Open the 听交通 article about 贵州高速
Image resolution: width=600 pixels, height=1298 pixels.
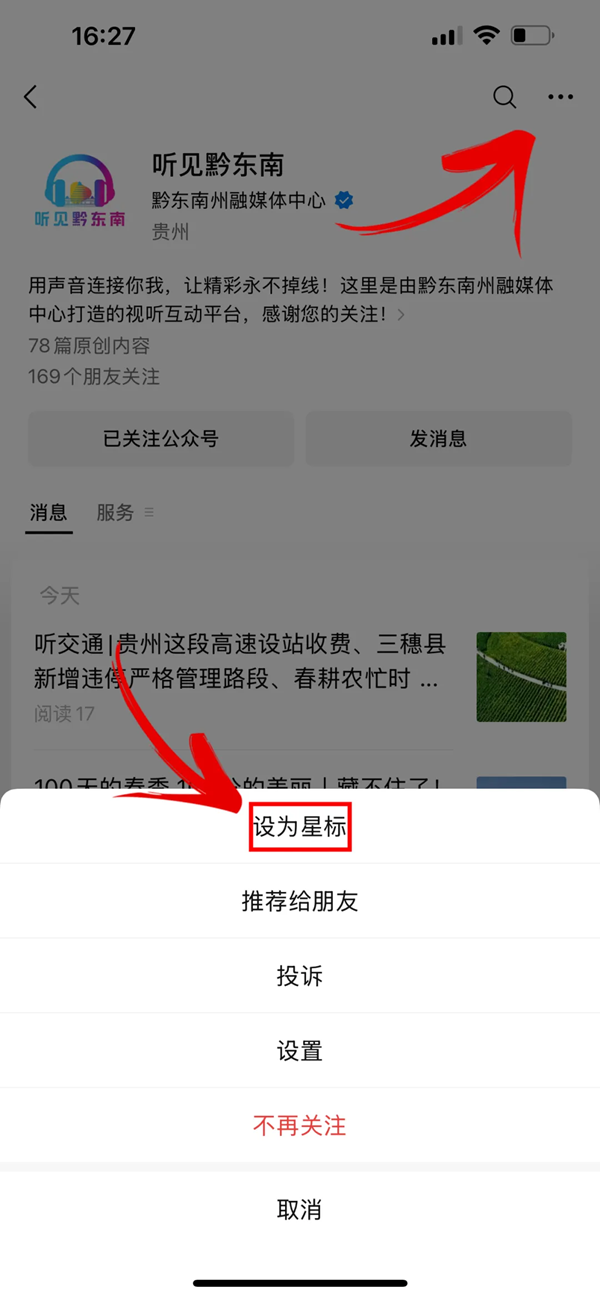click(240, 661)
